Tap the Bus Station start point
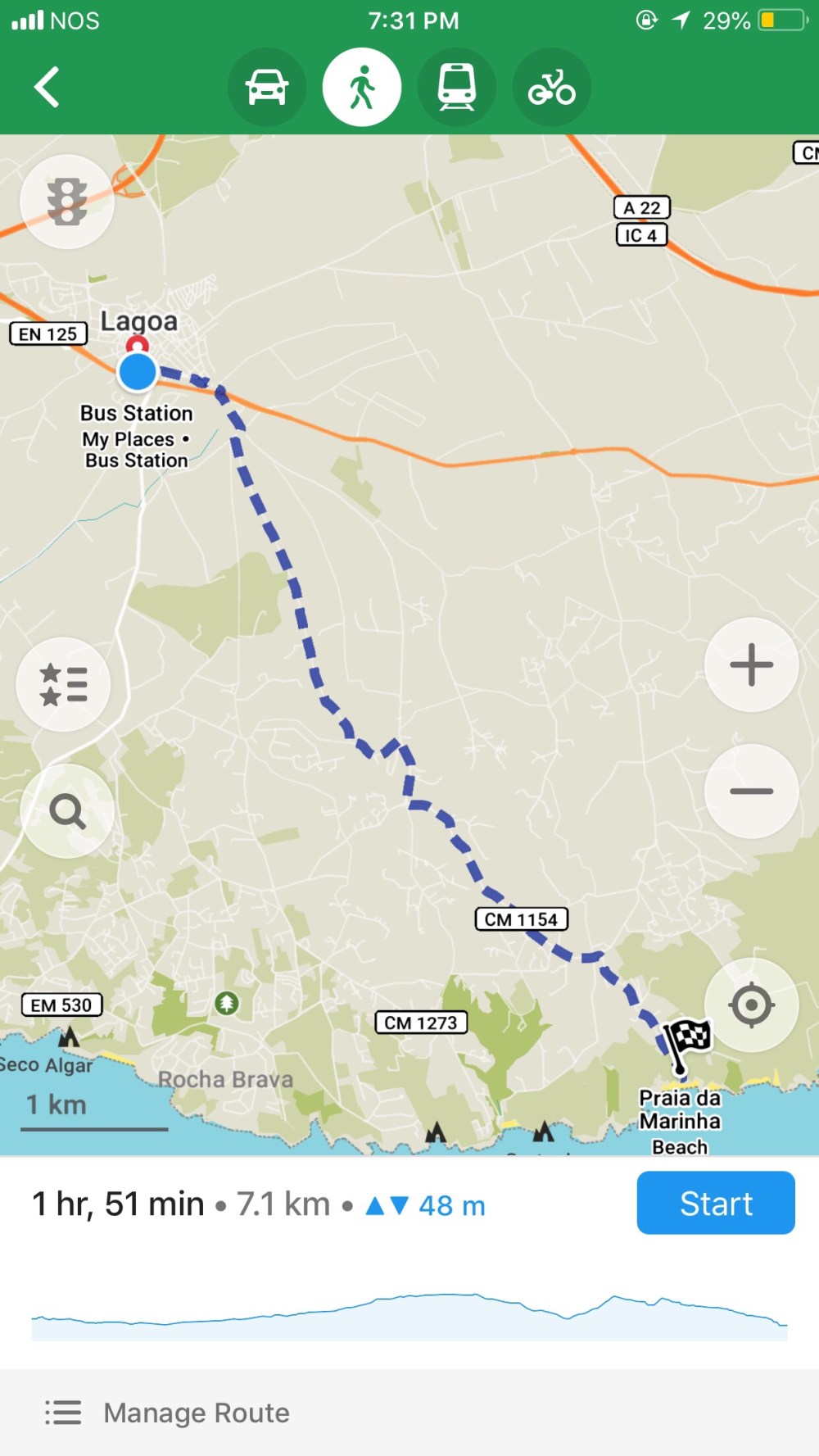819x1456 pixels. tap(138, 372)
